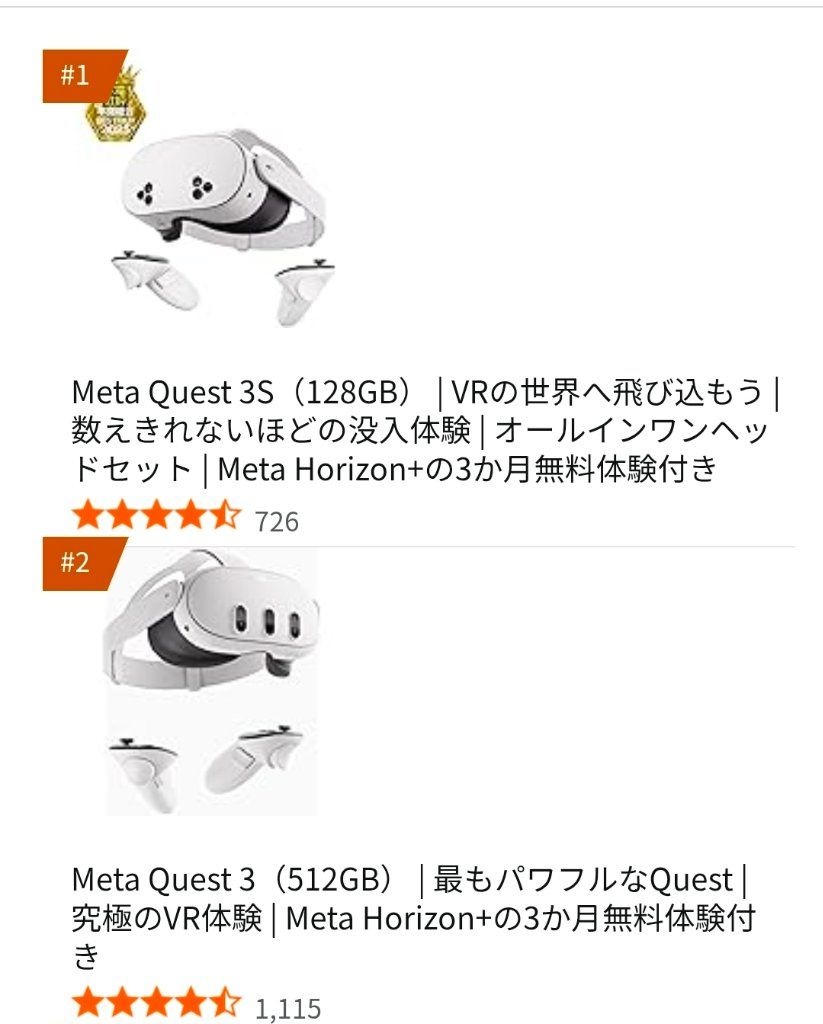Select the Meta Quest 3 (512GB) title link
The image size is (823, 1024).
[x=412, y=917]
